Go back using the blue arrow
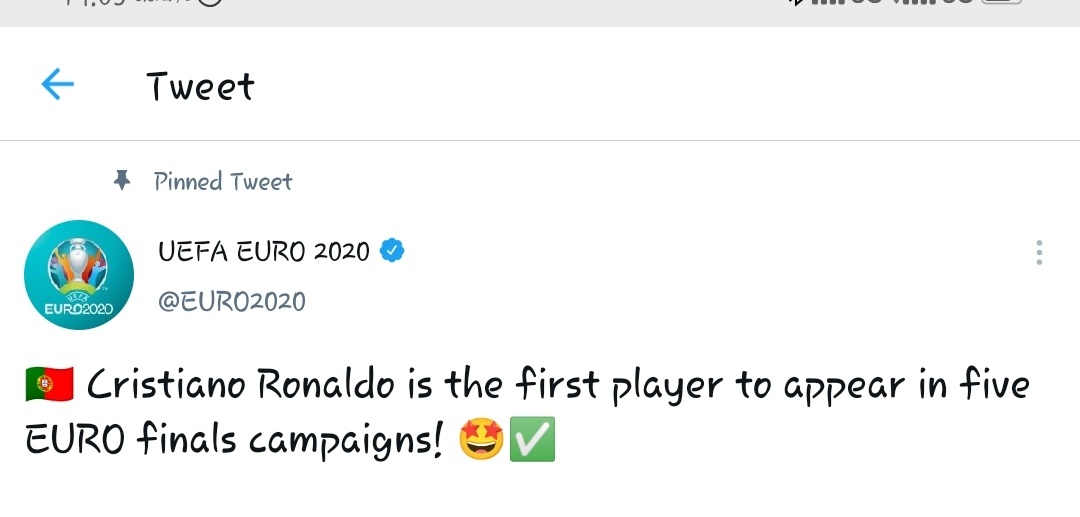 point(58,85)
